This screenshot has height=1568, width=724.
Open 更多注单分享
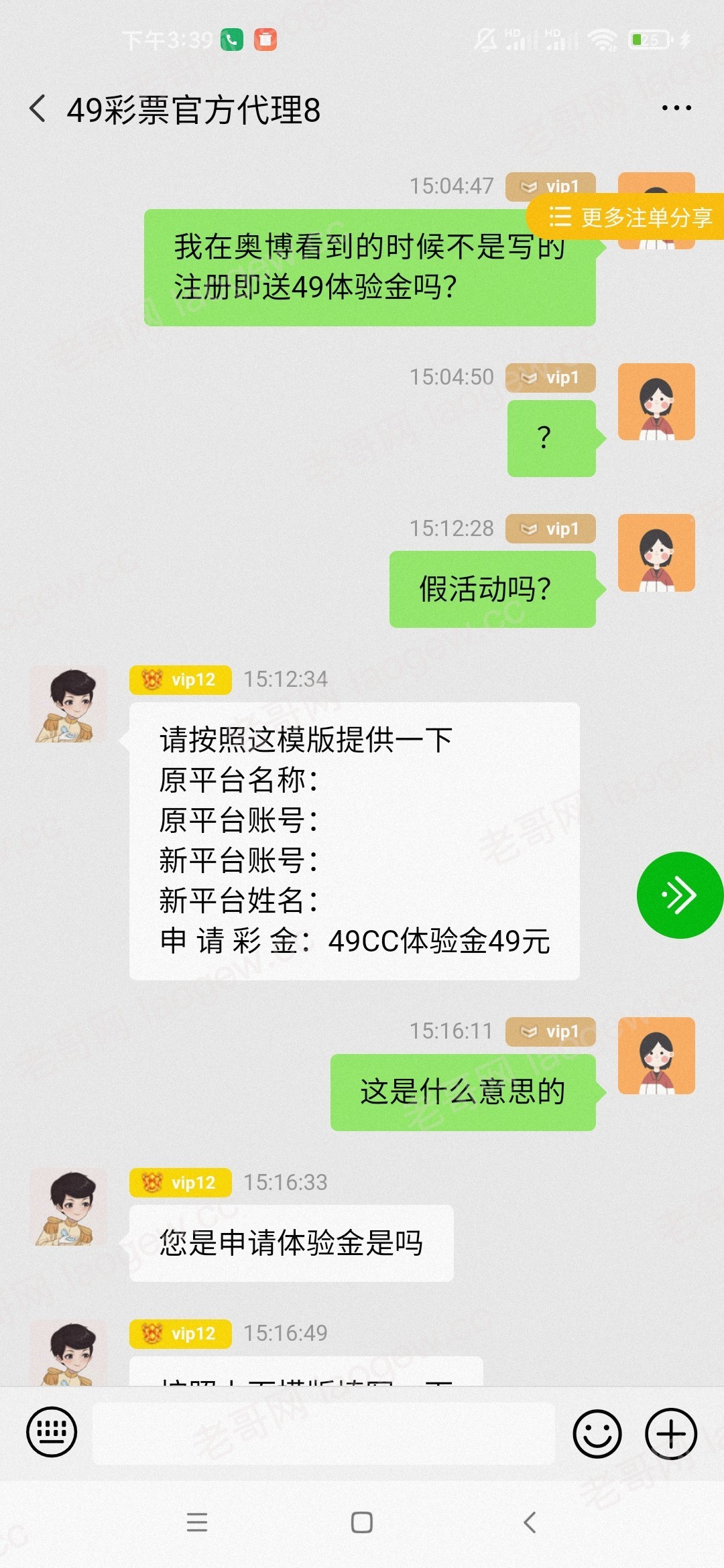click(x=629, y=217)
